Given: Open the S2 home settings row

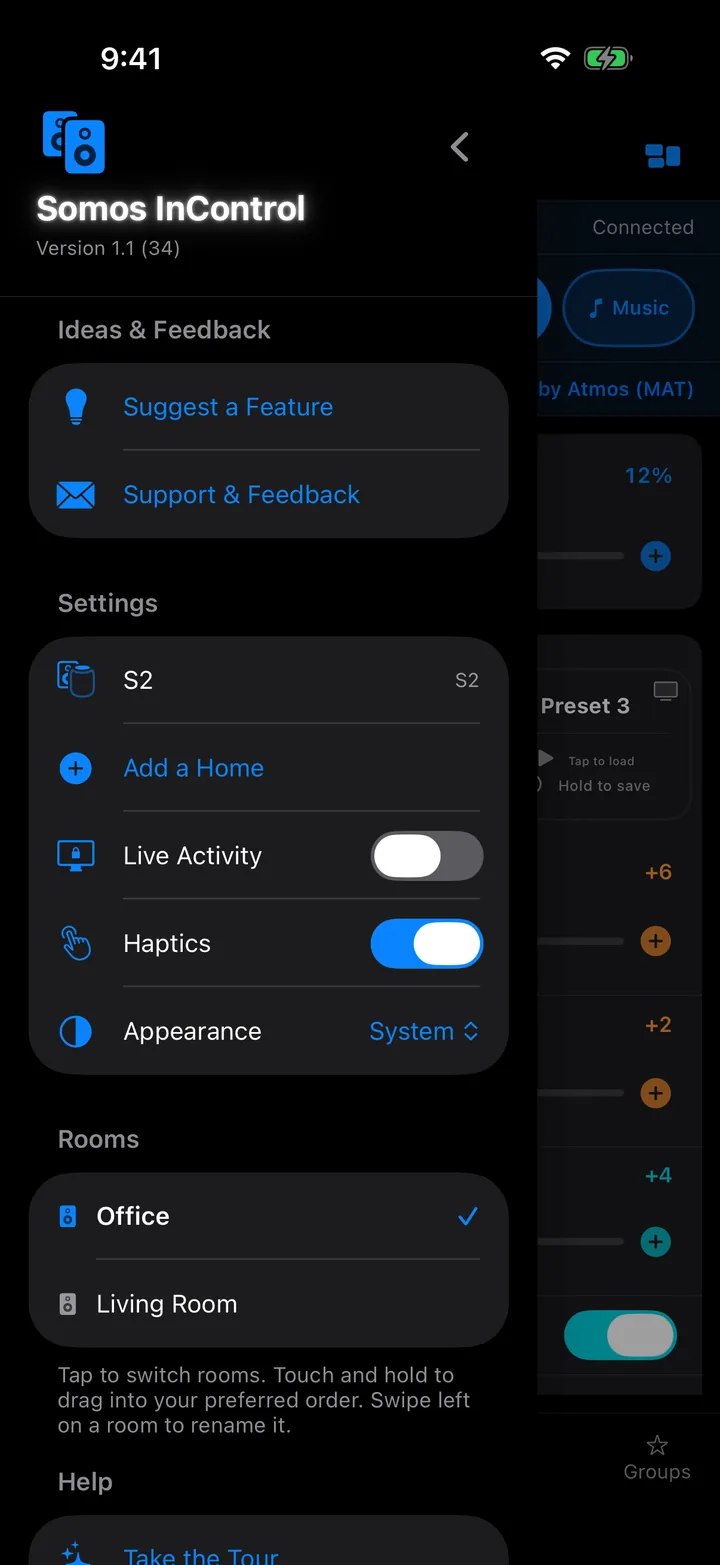Looking at the screenshot, I should 268,680.
